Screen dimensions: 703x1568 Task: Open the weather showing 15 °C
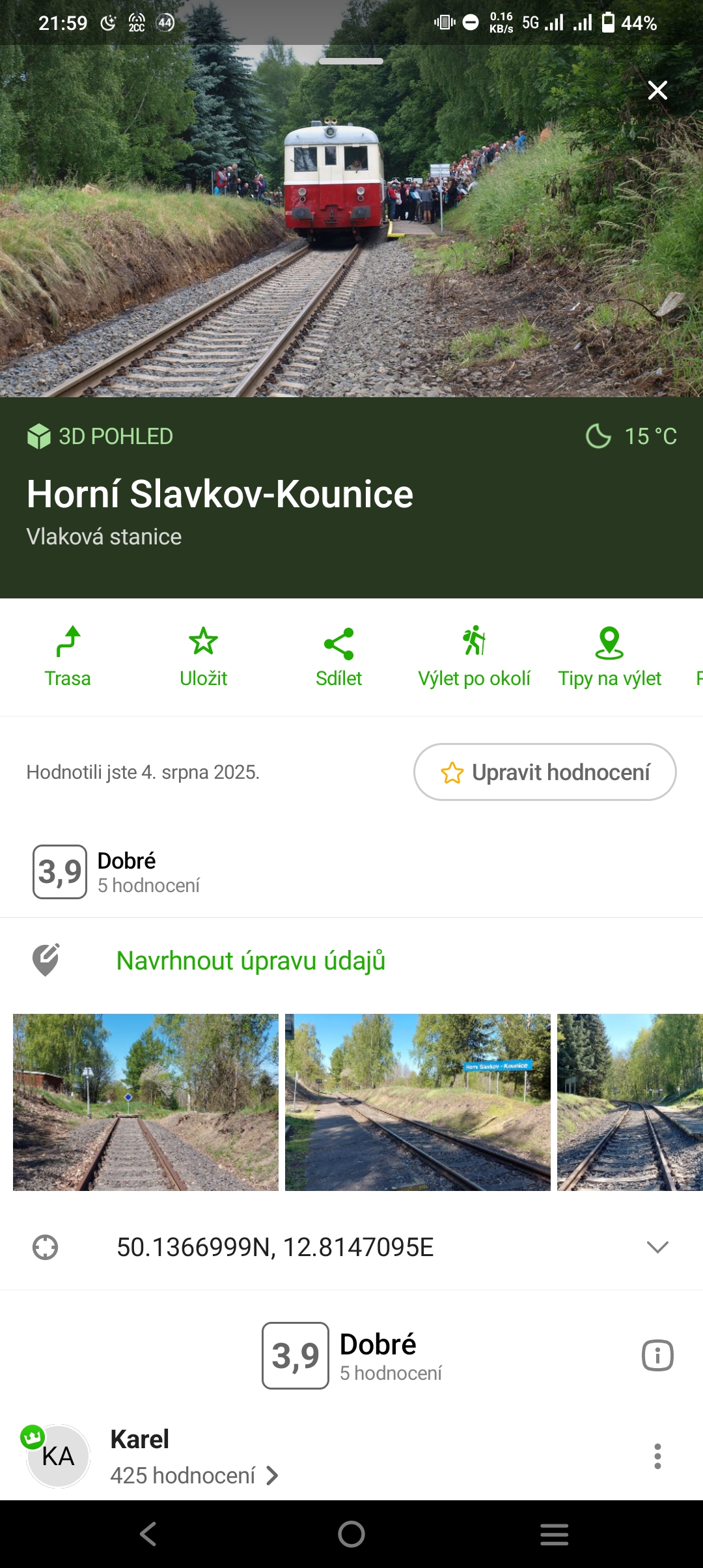click(x=631, y=436)
